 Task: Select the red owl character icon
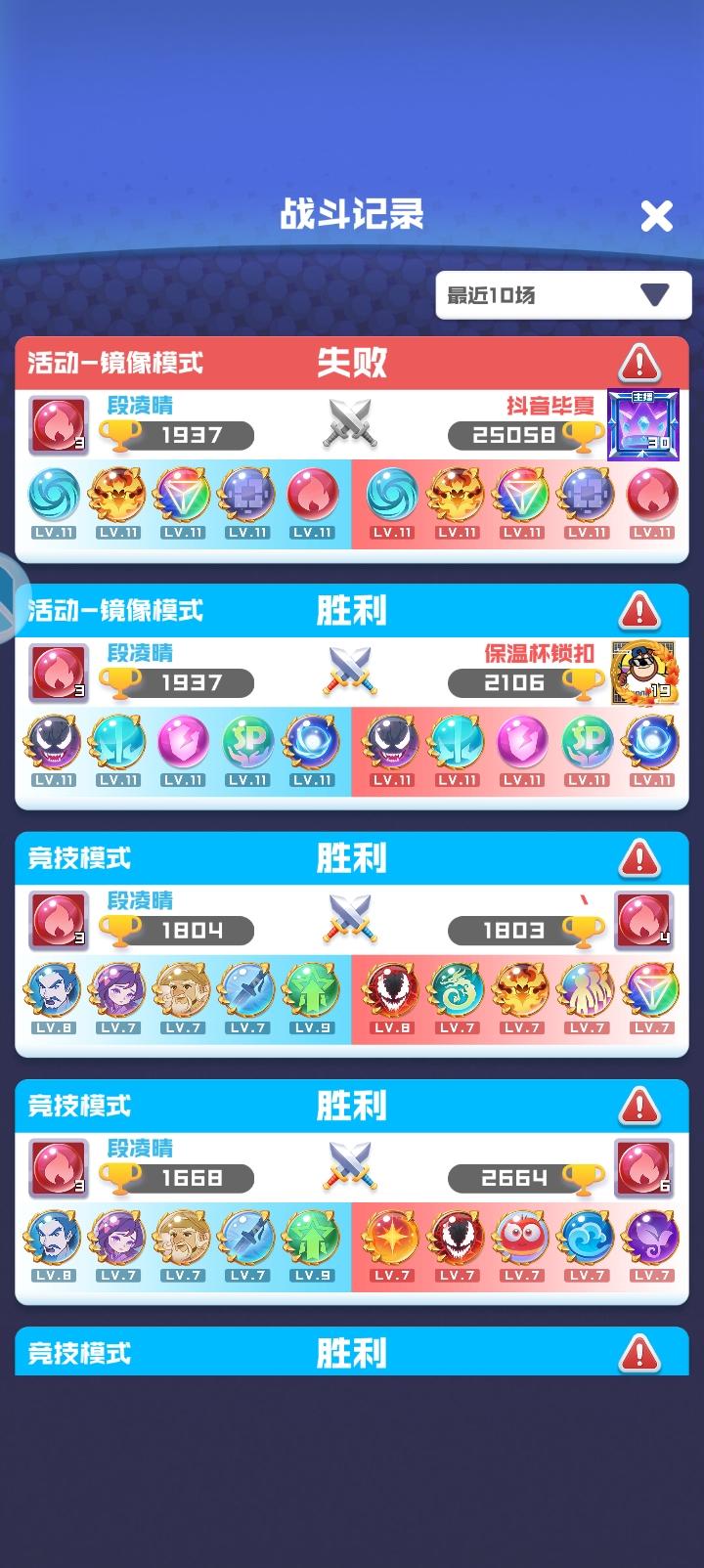tap(520, 1241)
